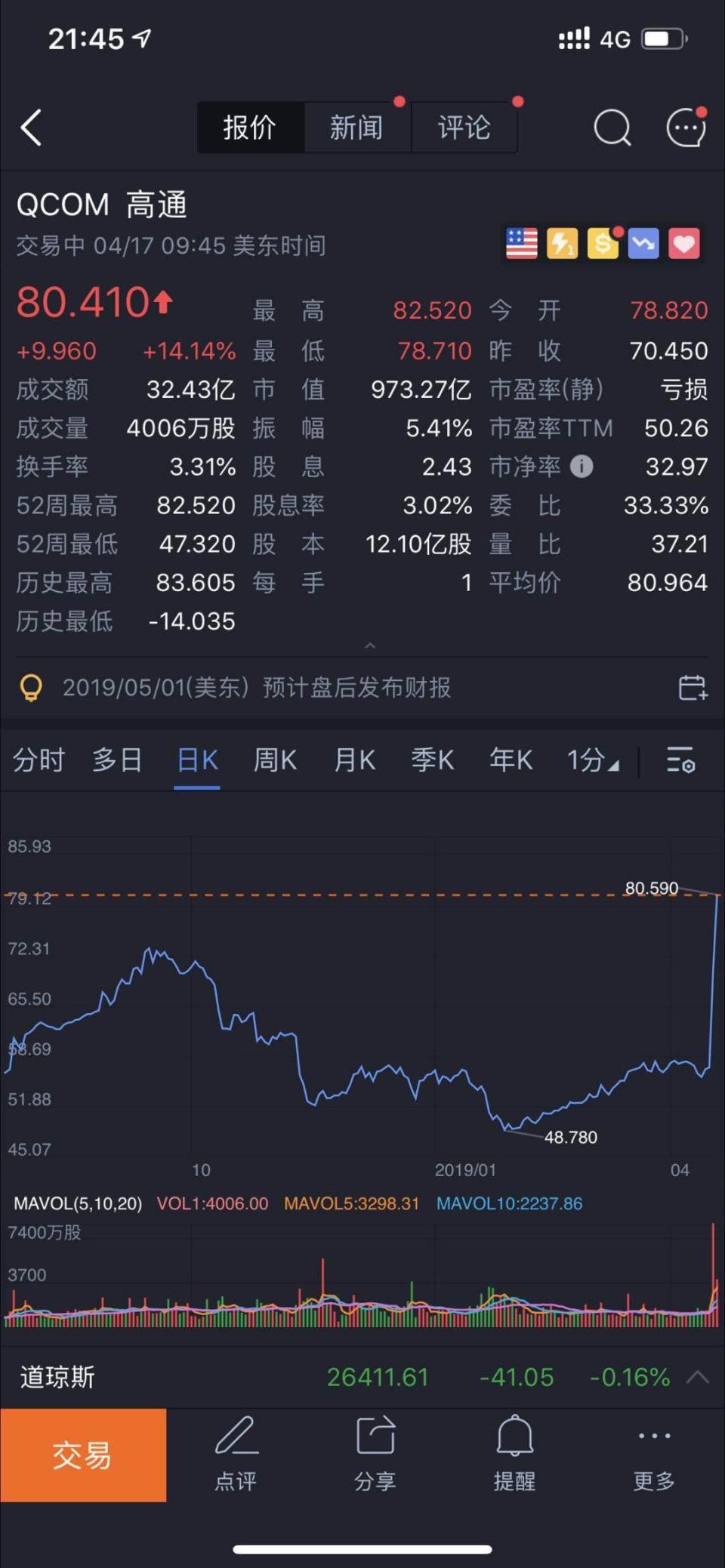Tap the pink heart favorite icon
Viewport: 725px width, 1568px height.
(x=683, y=244)
